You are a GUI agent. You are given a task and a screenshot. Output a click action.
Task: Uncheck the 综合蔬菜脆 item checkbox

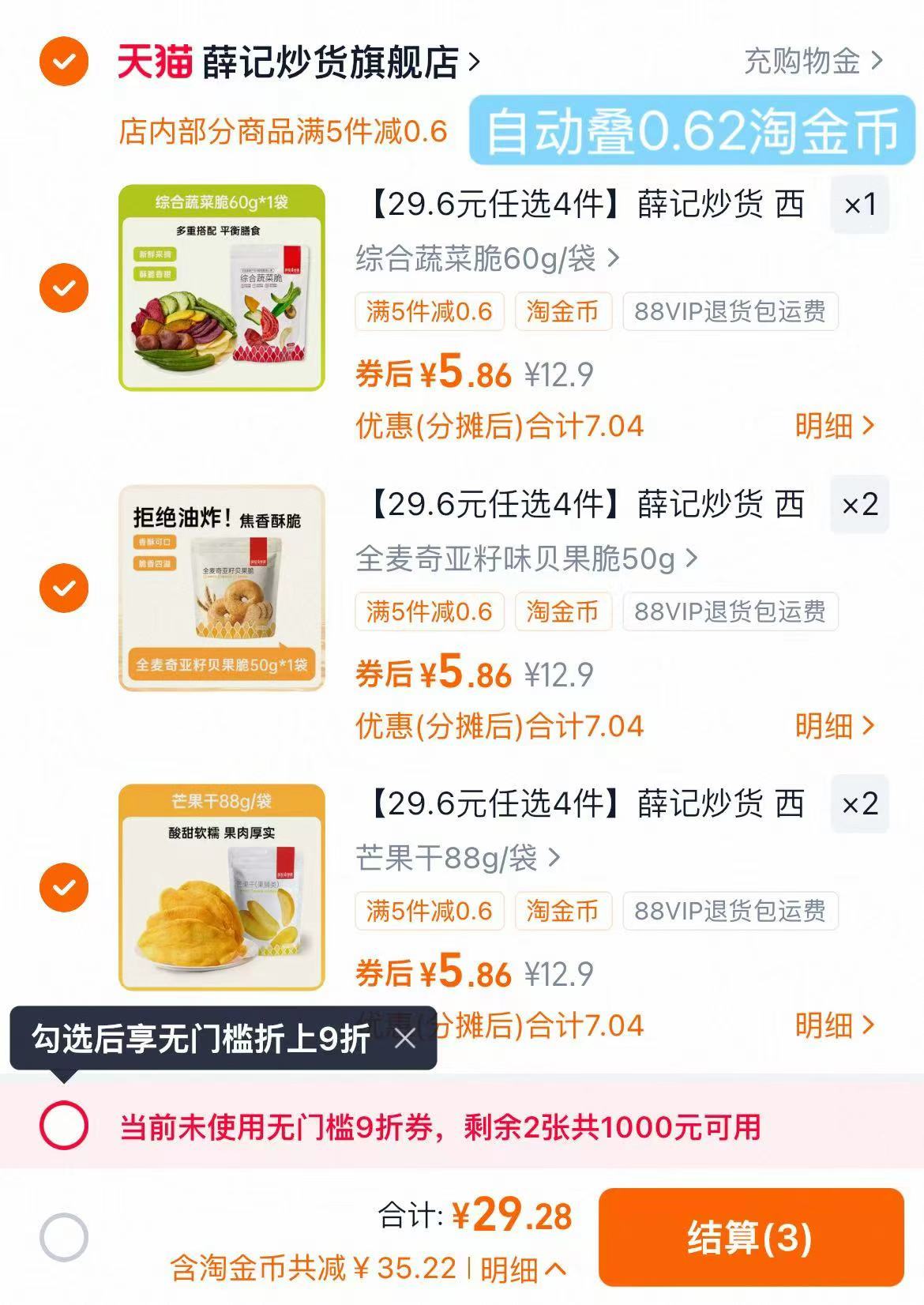[x=64, y=287]
